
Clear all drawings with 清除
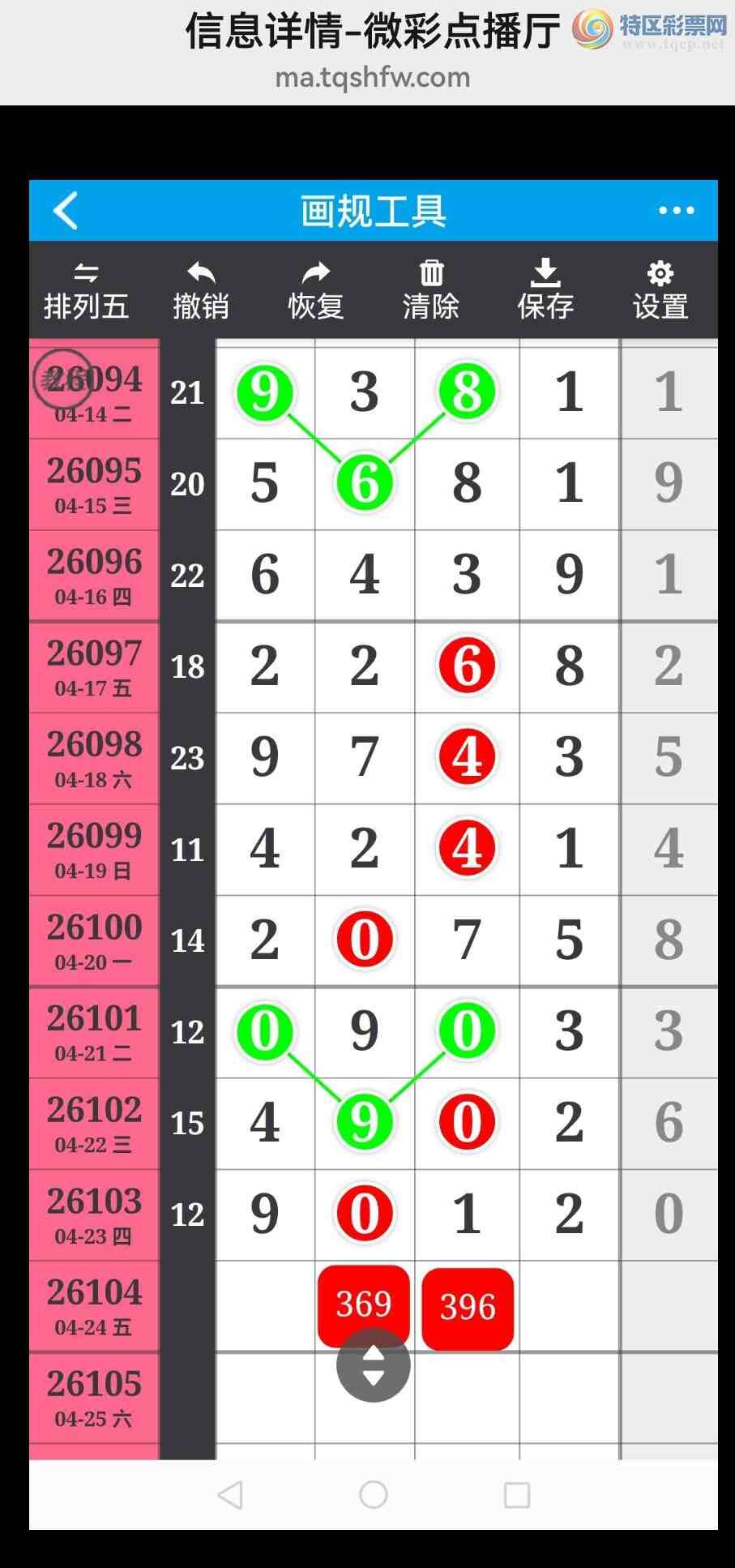pos(431,292)
